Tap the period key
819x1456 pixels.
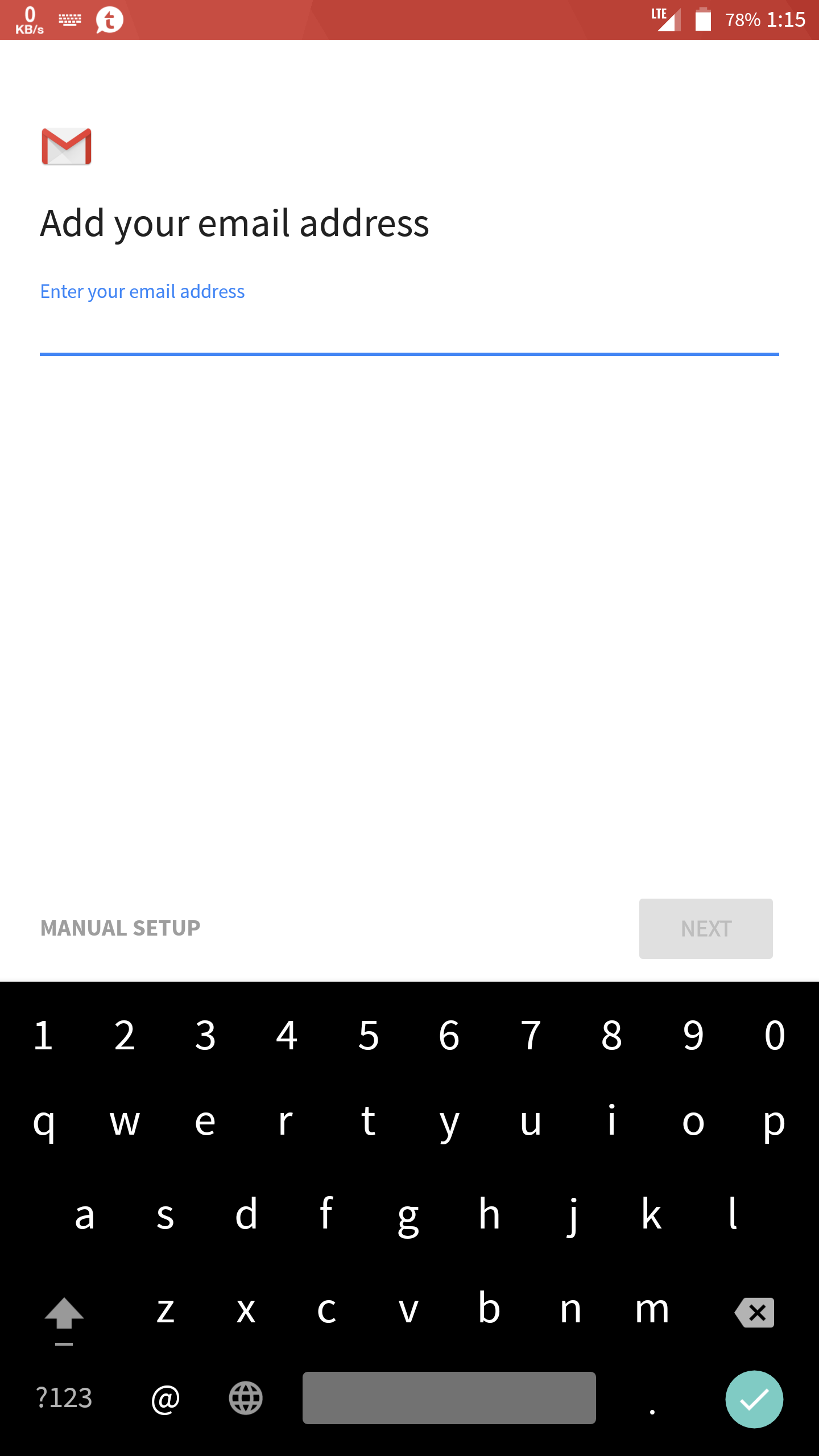coord(652,1399)
